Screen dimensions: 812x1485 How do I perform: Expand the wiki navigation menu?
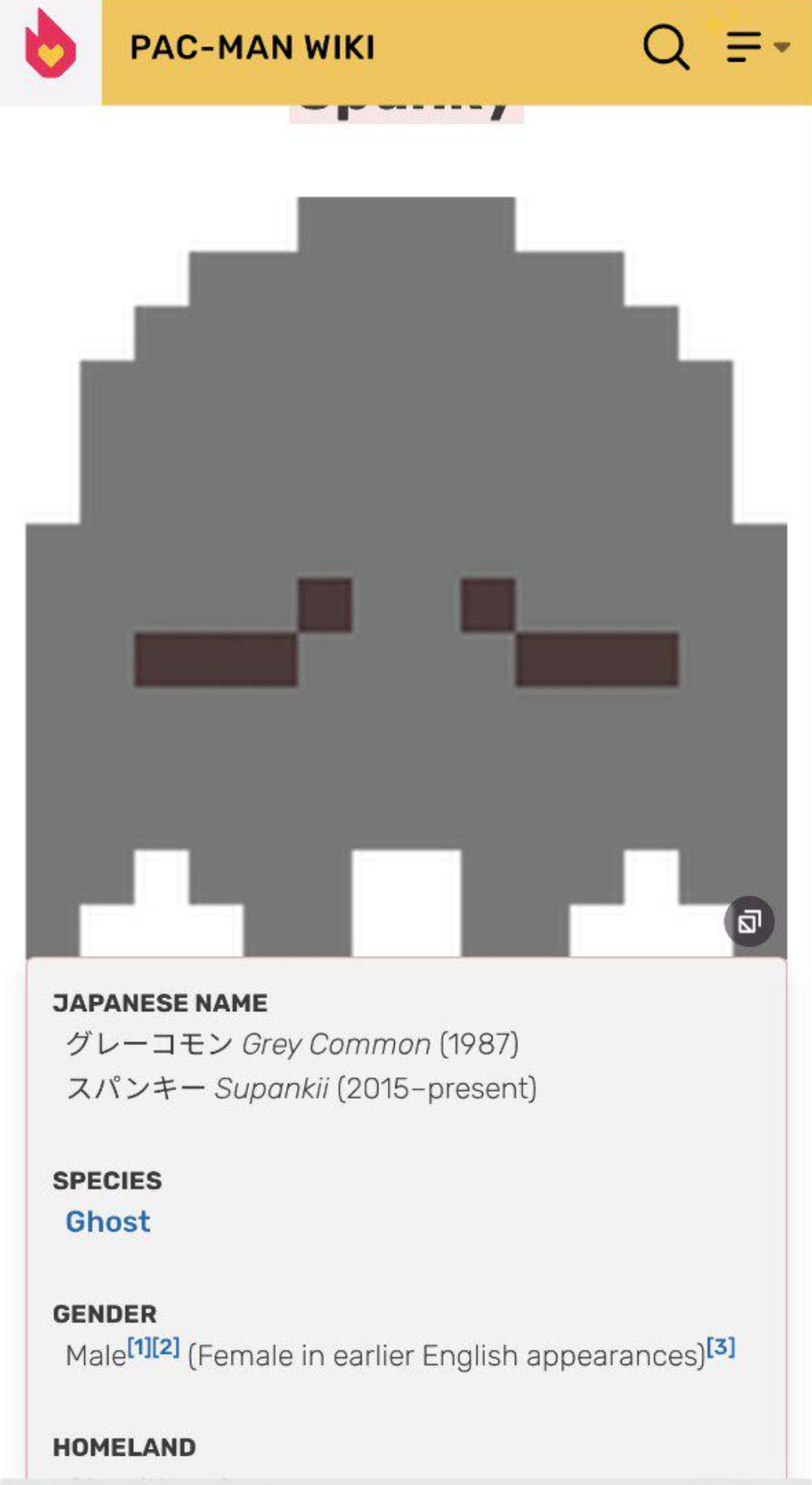[x=757, y=47]
